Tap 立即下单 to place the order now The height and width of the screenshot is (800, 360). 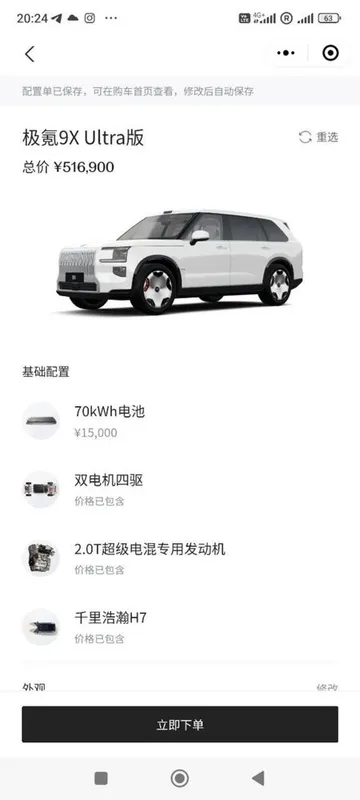coord(180,724)
